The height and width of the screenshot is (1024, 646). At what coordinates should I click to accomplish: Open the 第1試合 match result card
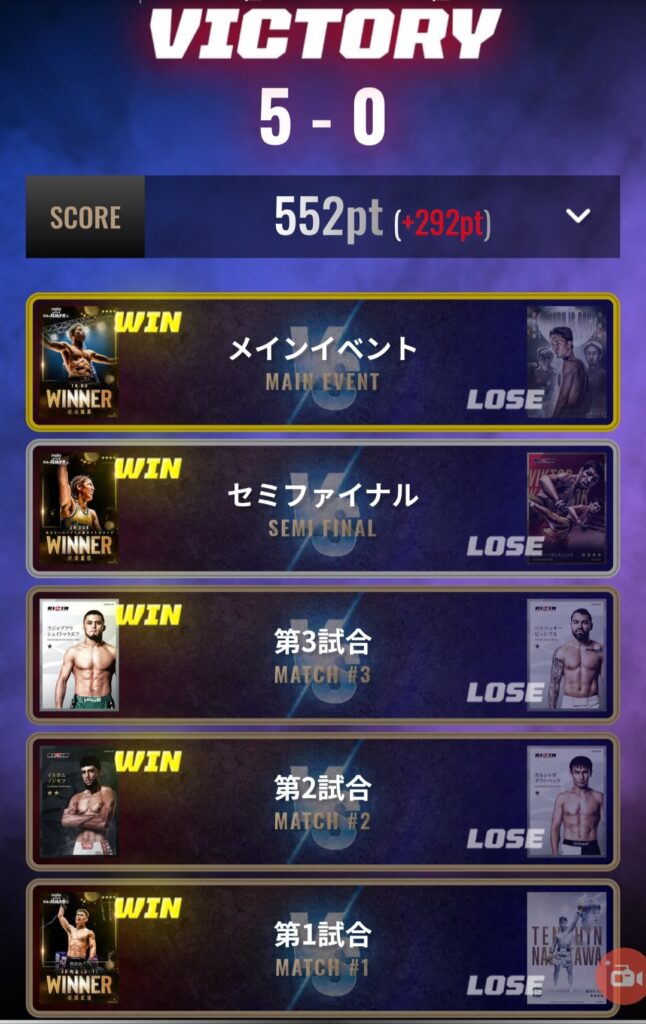[x=323, y=947]
